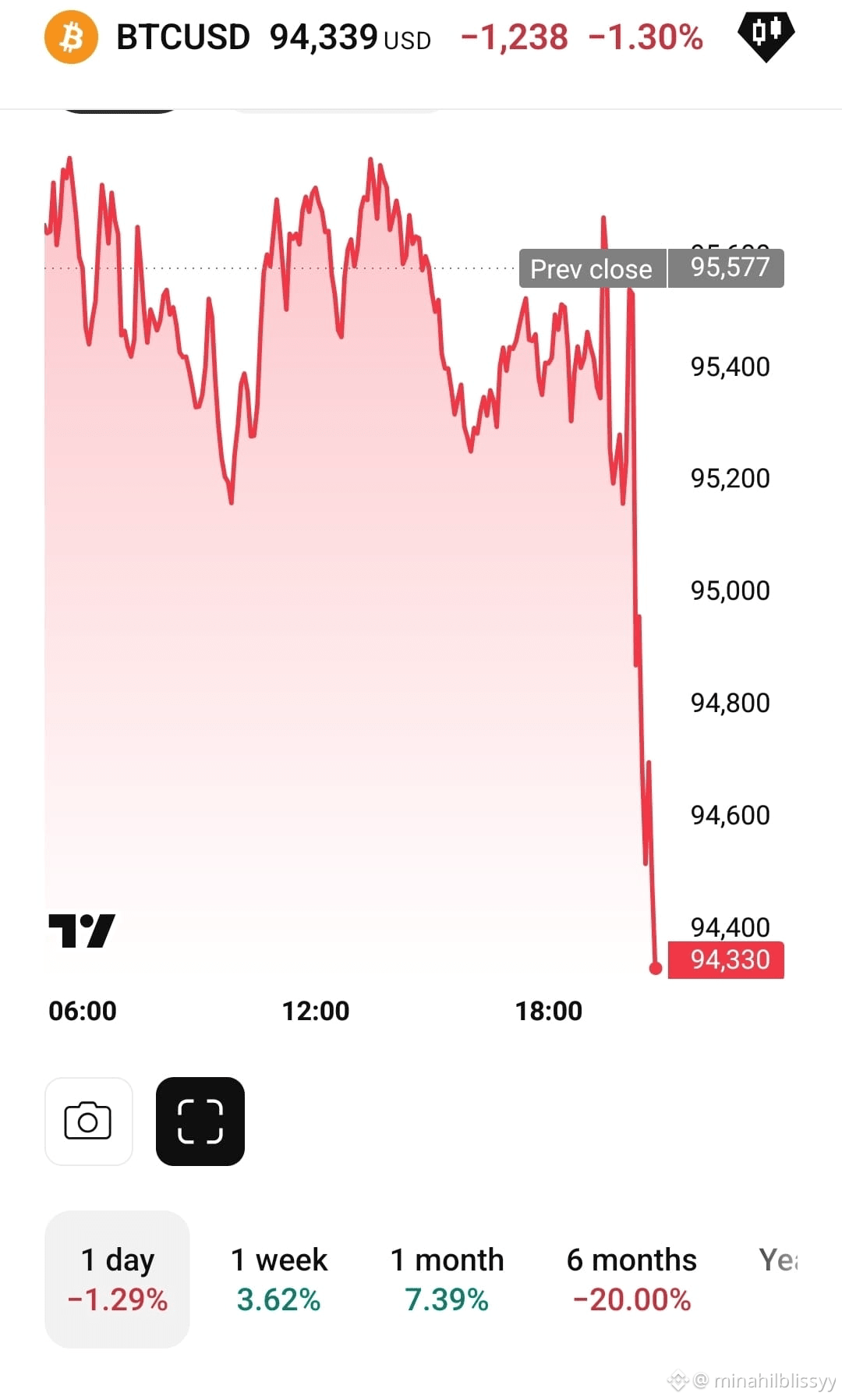842x1400 pixels.
Task: Expand the chart to fullscreen
Action: 200,1121
